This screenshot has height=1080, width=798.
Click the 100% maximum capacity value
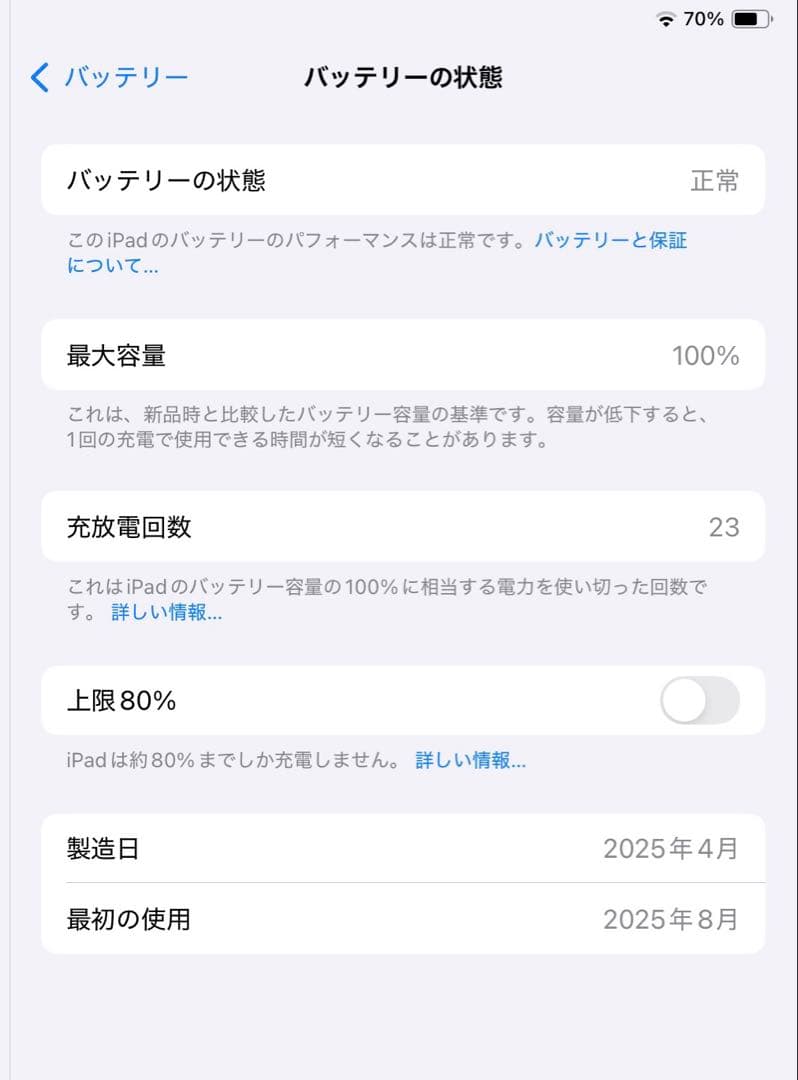click(707, 355)
